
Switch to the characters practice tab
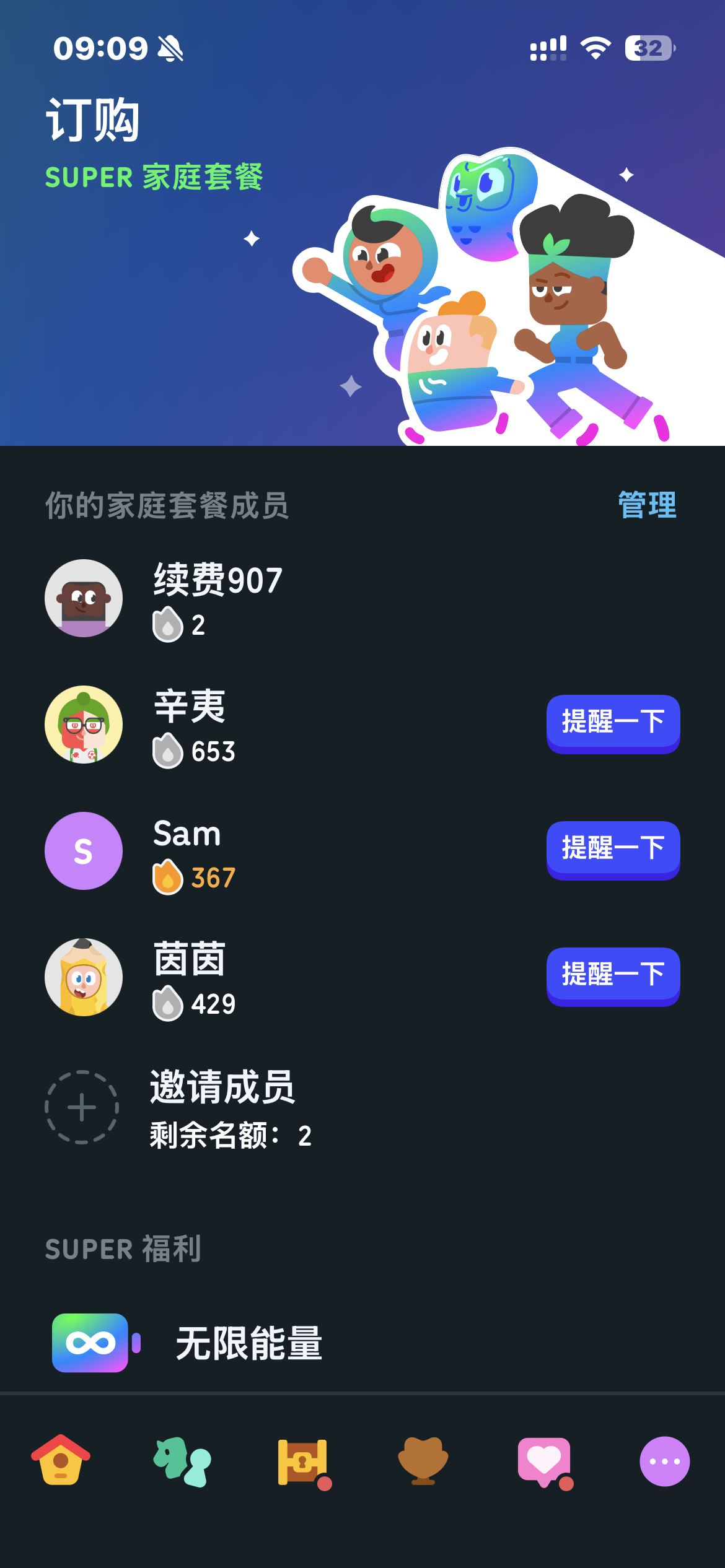(x=182, y=1461)
